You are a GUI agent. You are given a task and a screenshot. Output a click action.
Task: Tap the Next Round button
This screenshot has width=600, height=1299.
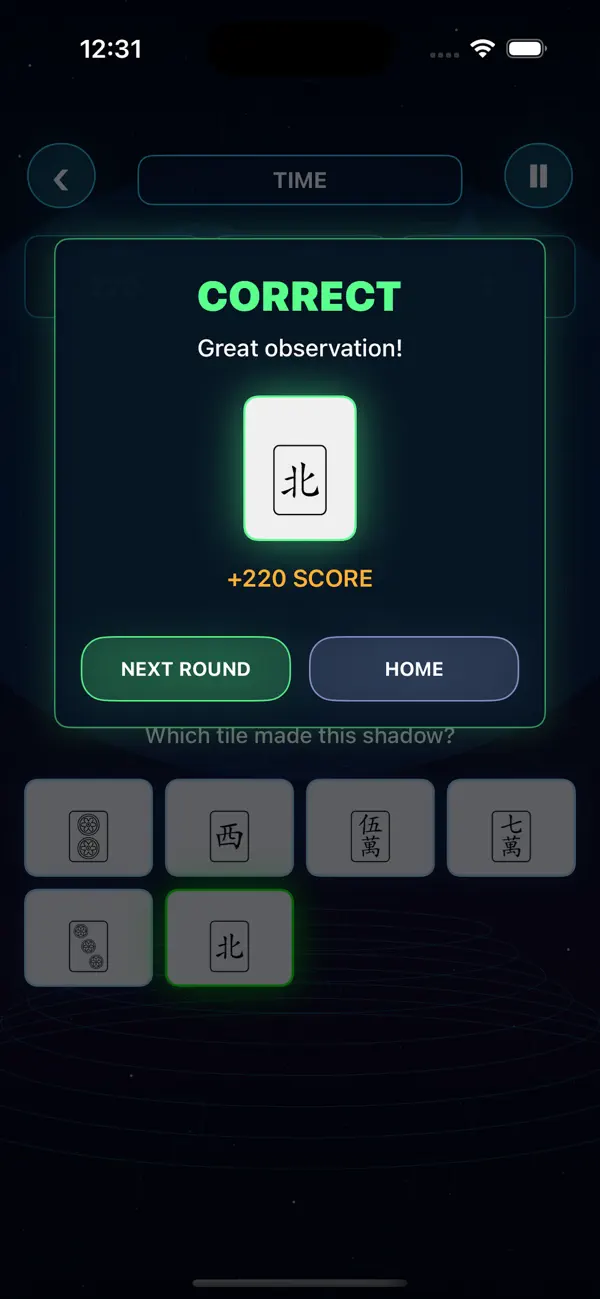coord(186,669)
